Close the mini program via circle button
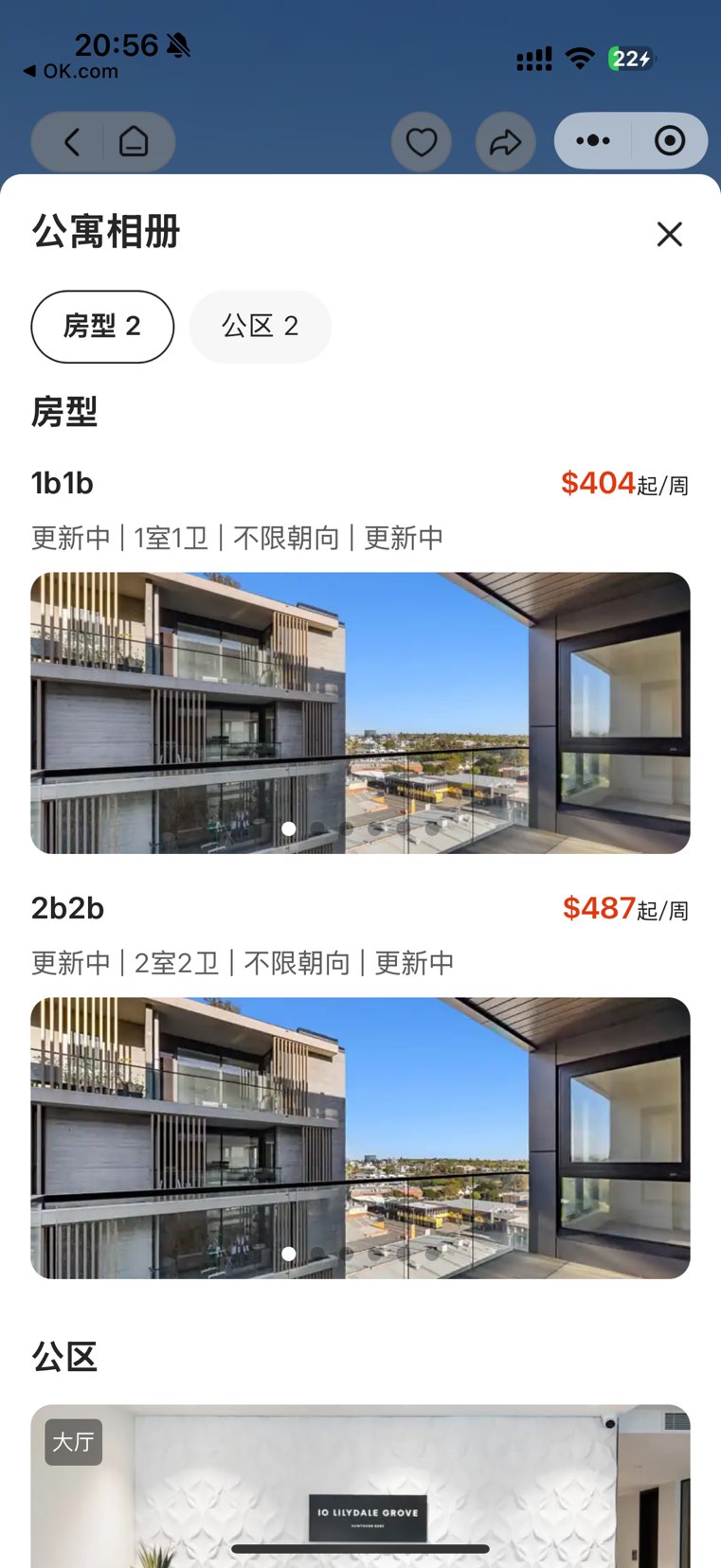721x1568 pixels. click(670, 141)
